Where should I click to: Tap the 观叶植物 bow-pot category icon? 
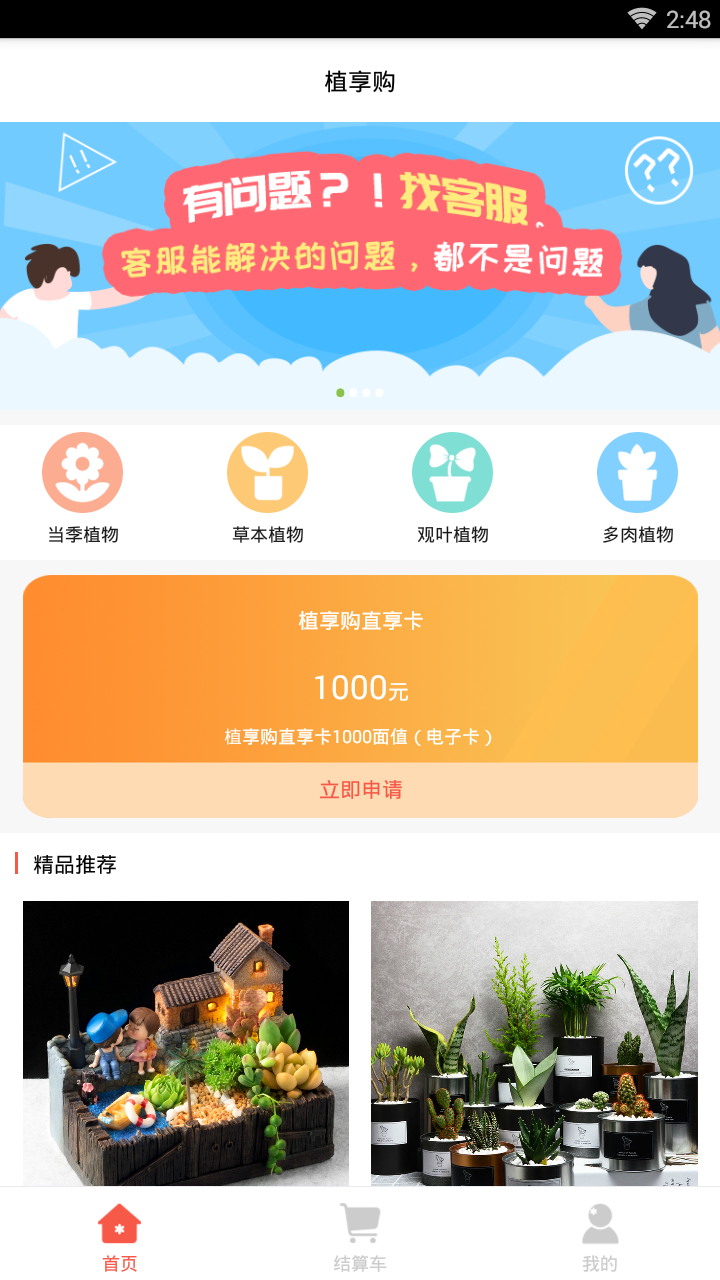(453, 471)
